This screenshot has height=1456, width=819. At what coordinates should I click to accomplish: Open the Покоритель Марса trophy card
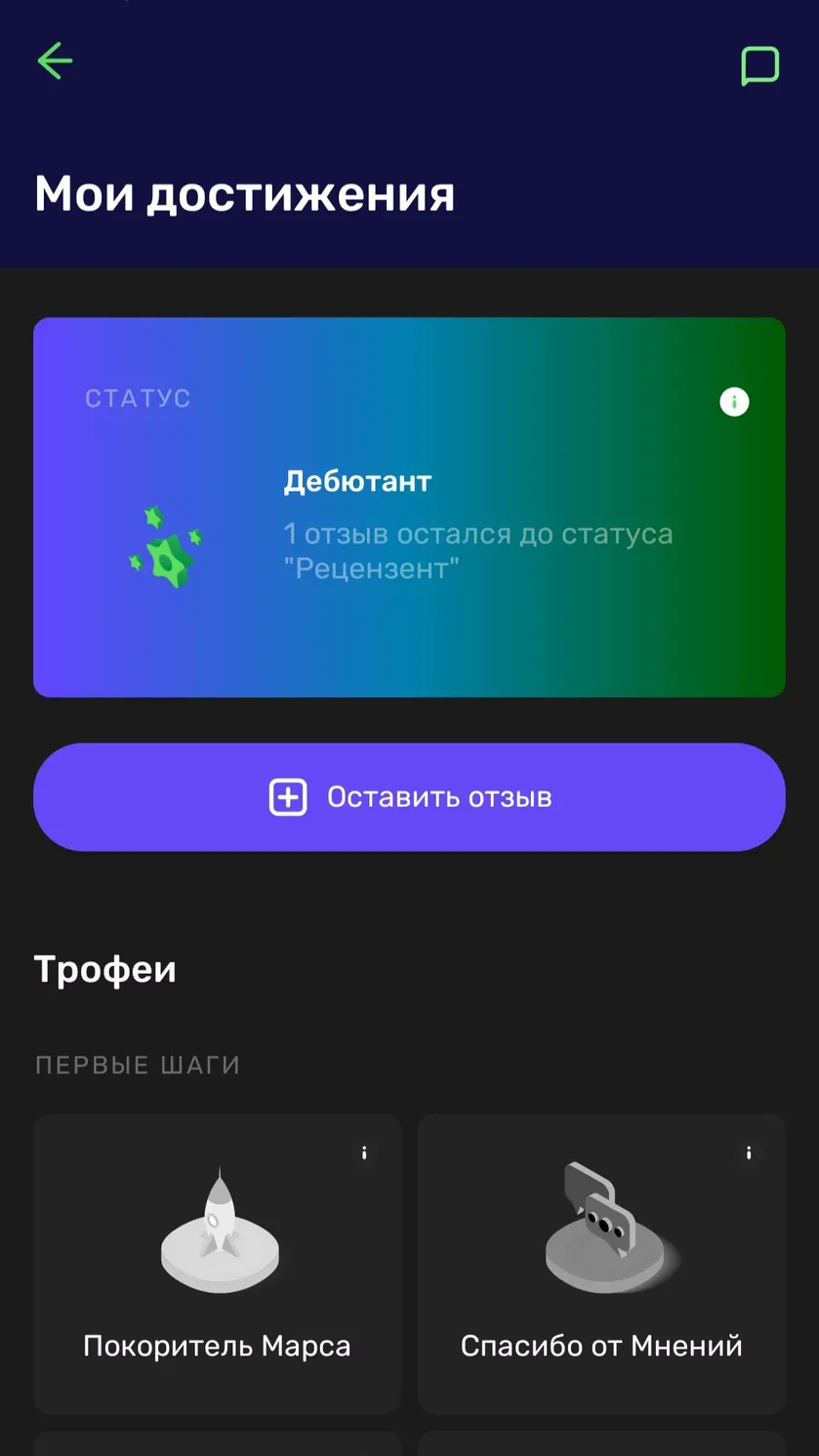point(217,1264)
